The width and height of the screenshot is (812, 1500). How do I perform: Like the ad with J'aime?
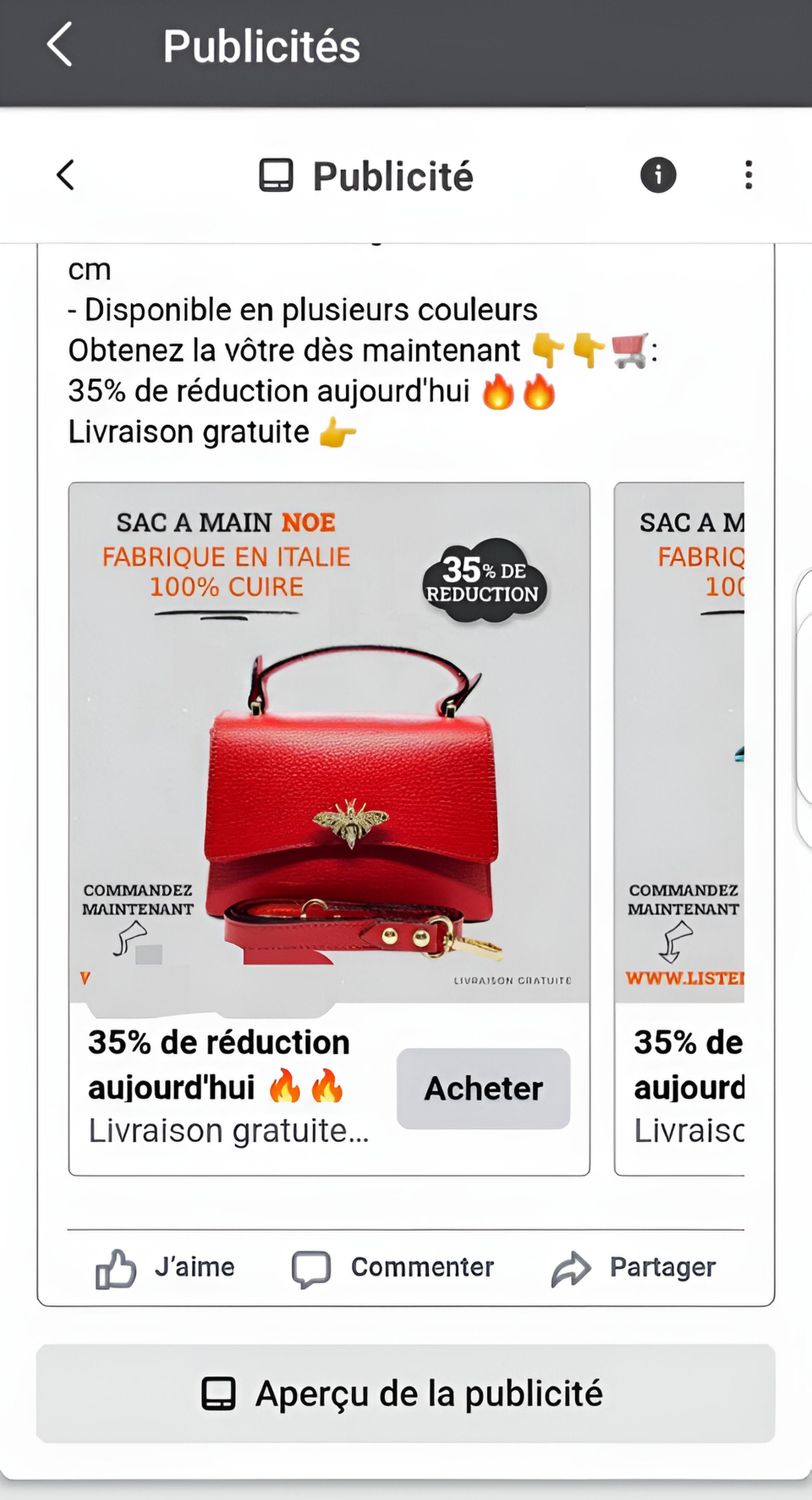click(x=165, y=1268)
